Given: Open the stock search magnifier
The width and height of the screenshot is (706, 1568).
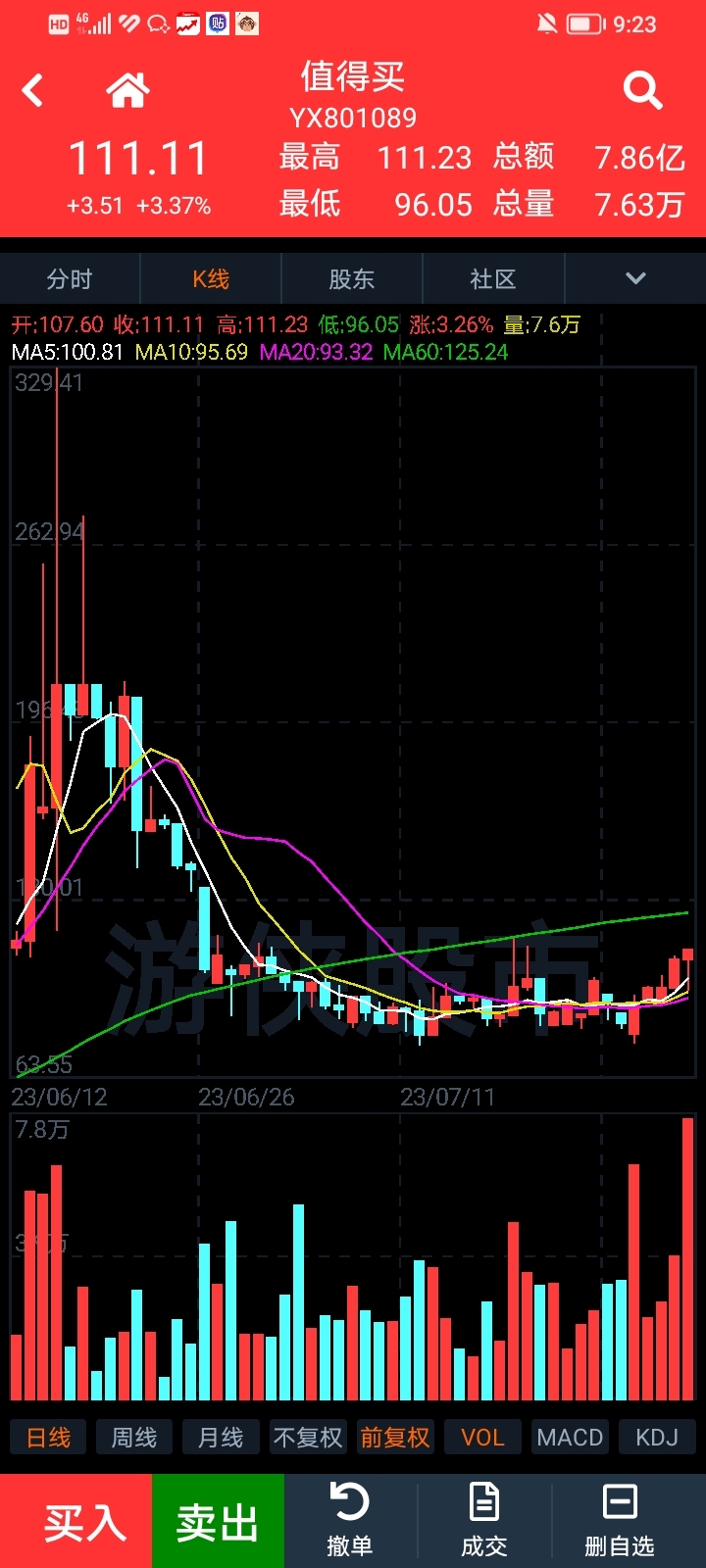Looking at the screenshot, I should pyautogui.click(x=643, y=90).
